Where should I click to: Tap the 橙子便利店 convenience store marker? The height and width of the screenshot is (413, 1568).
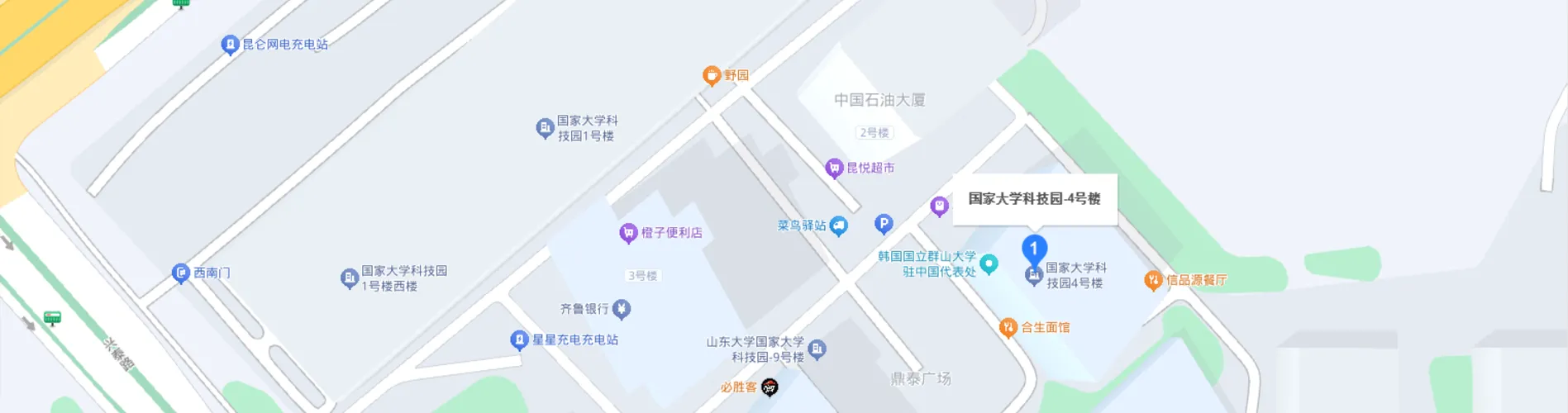(x=628, y=233)
